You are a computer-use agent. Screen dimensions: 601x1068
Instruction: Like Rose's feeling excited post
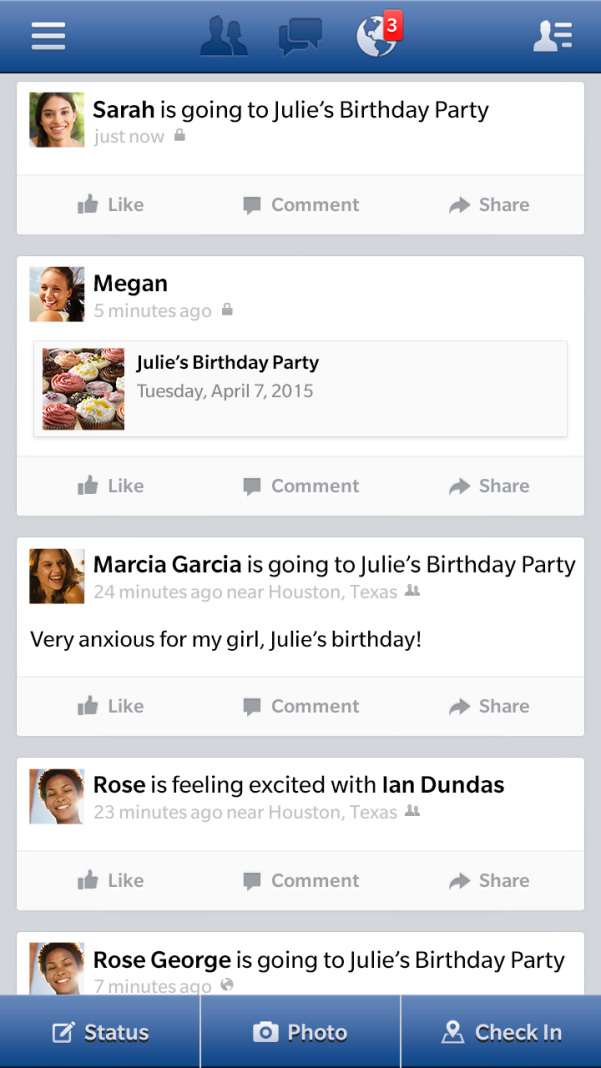tap(111, 881)
